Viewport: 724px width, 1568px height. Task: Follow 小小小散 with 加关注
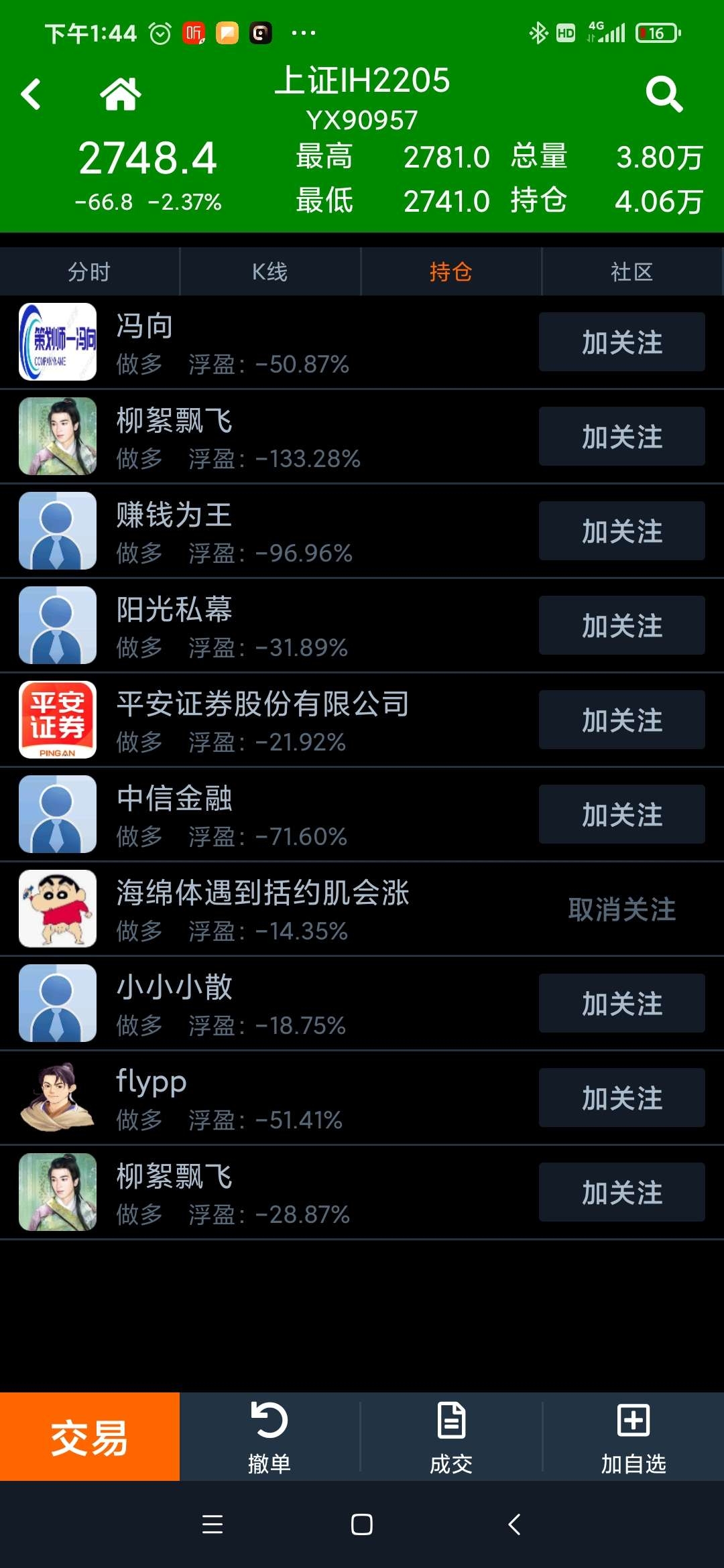pyautogui.click(x=621, y=1004)
